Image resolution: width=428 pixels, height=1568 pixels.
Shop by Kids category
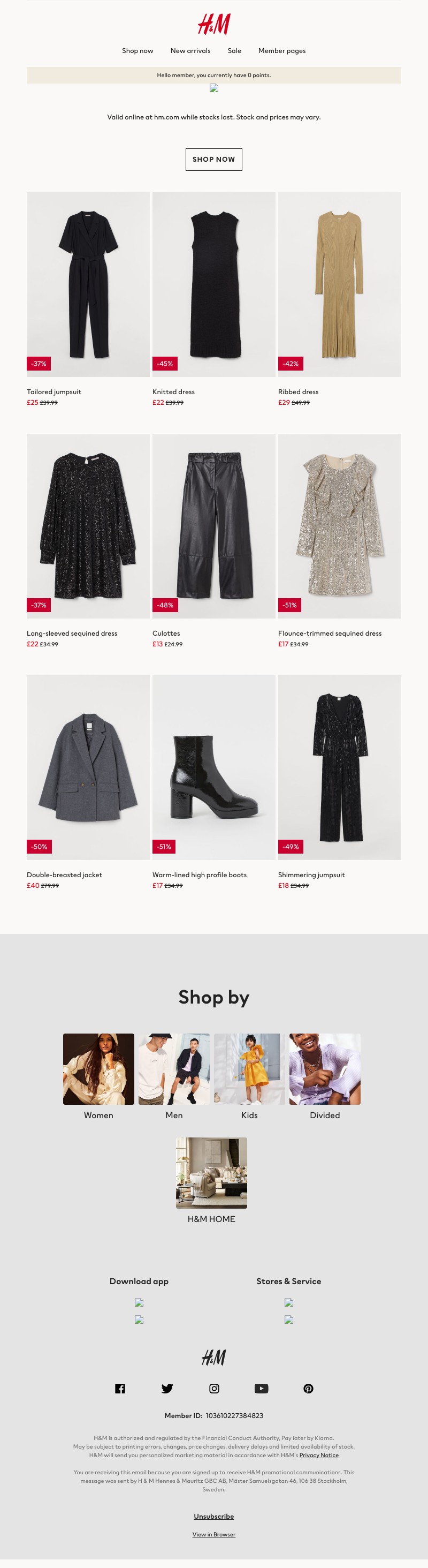click(x=249, y=1069)
